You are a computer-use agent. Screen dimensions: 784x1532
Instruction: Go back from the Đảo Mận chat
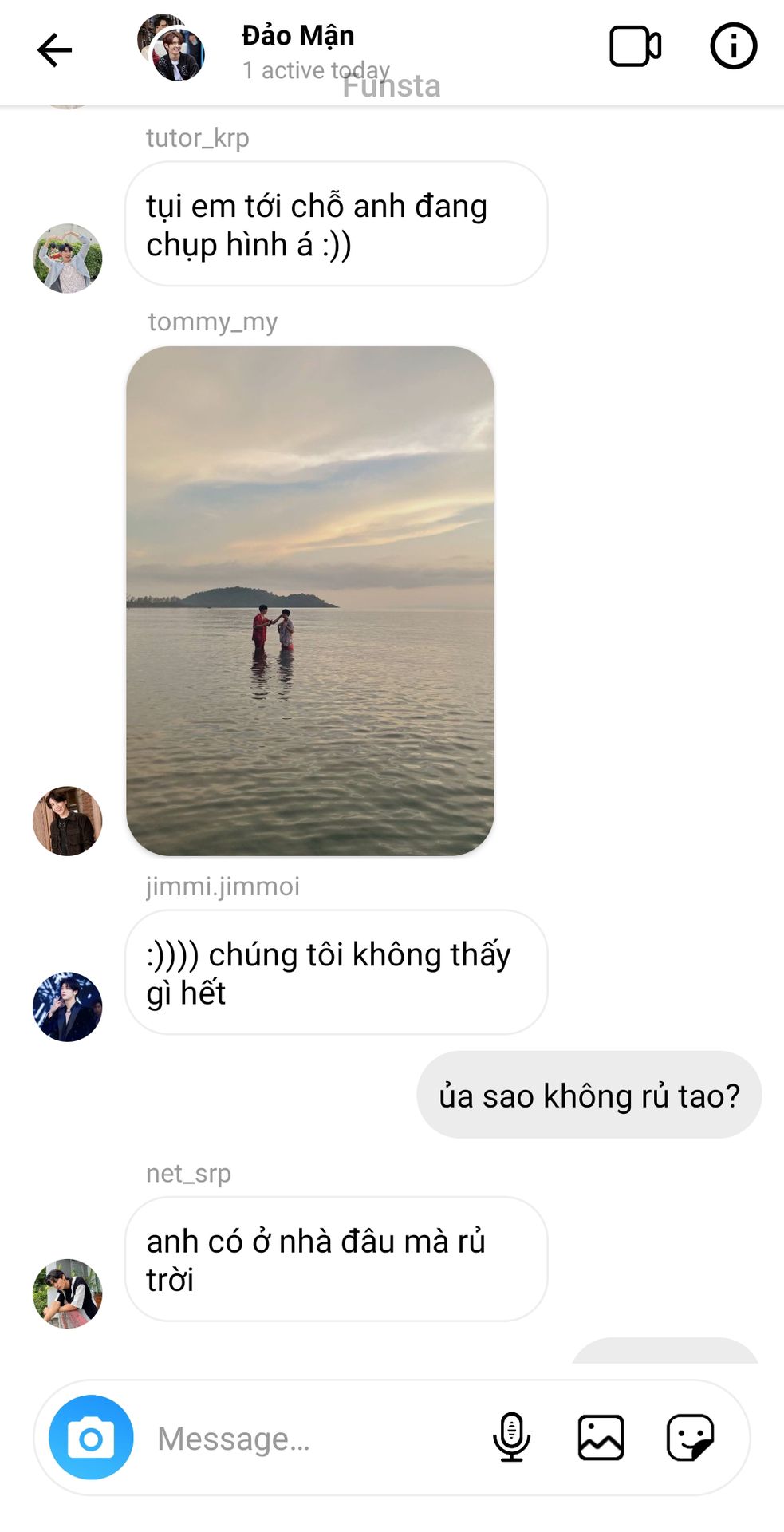coord(54,50)
